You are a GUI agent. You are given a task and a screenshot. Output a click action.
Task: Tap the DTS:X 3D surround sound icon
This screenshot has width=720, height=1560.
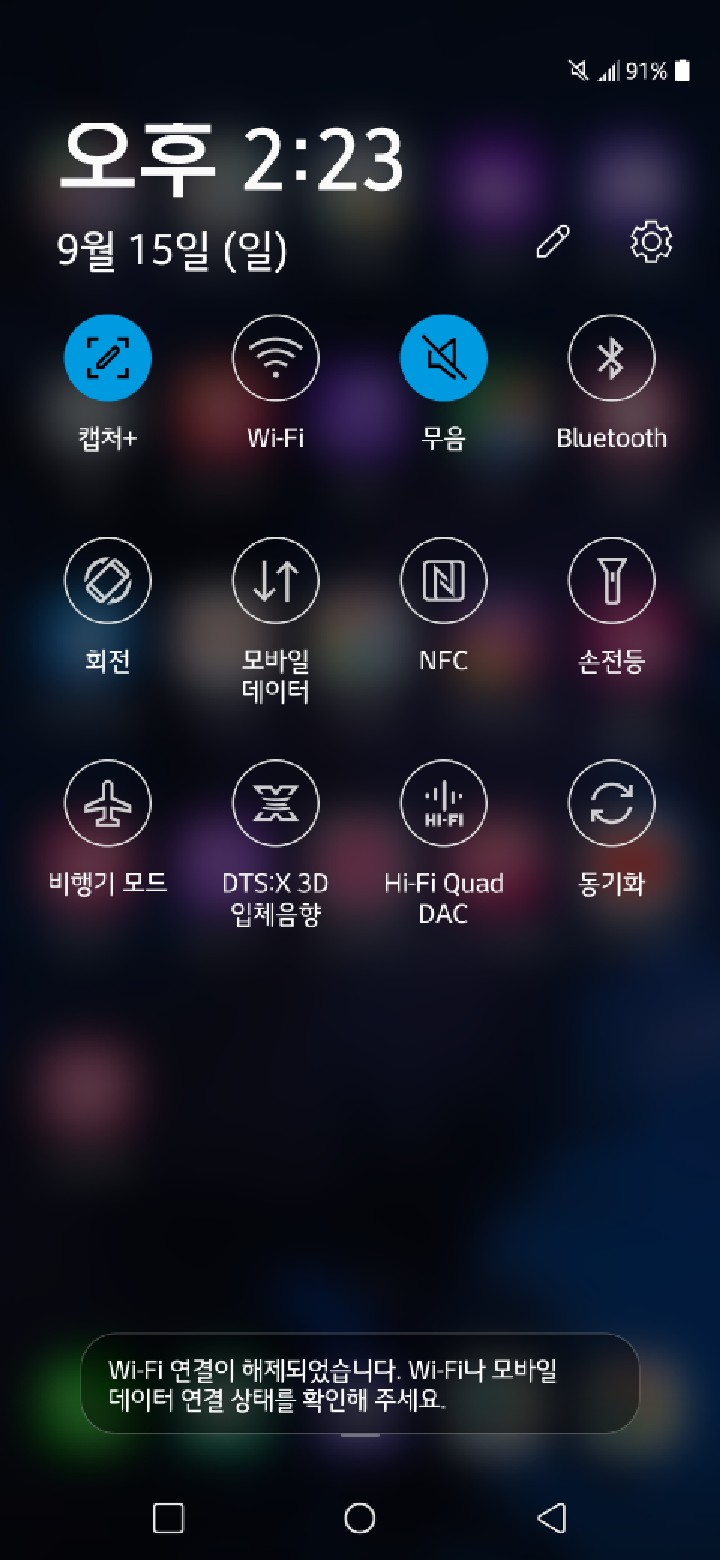point(275,803)
